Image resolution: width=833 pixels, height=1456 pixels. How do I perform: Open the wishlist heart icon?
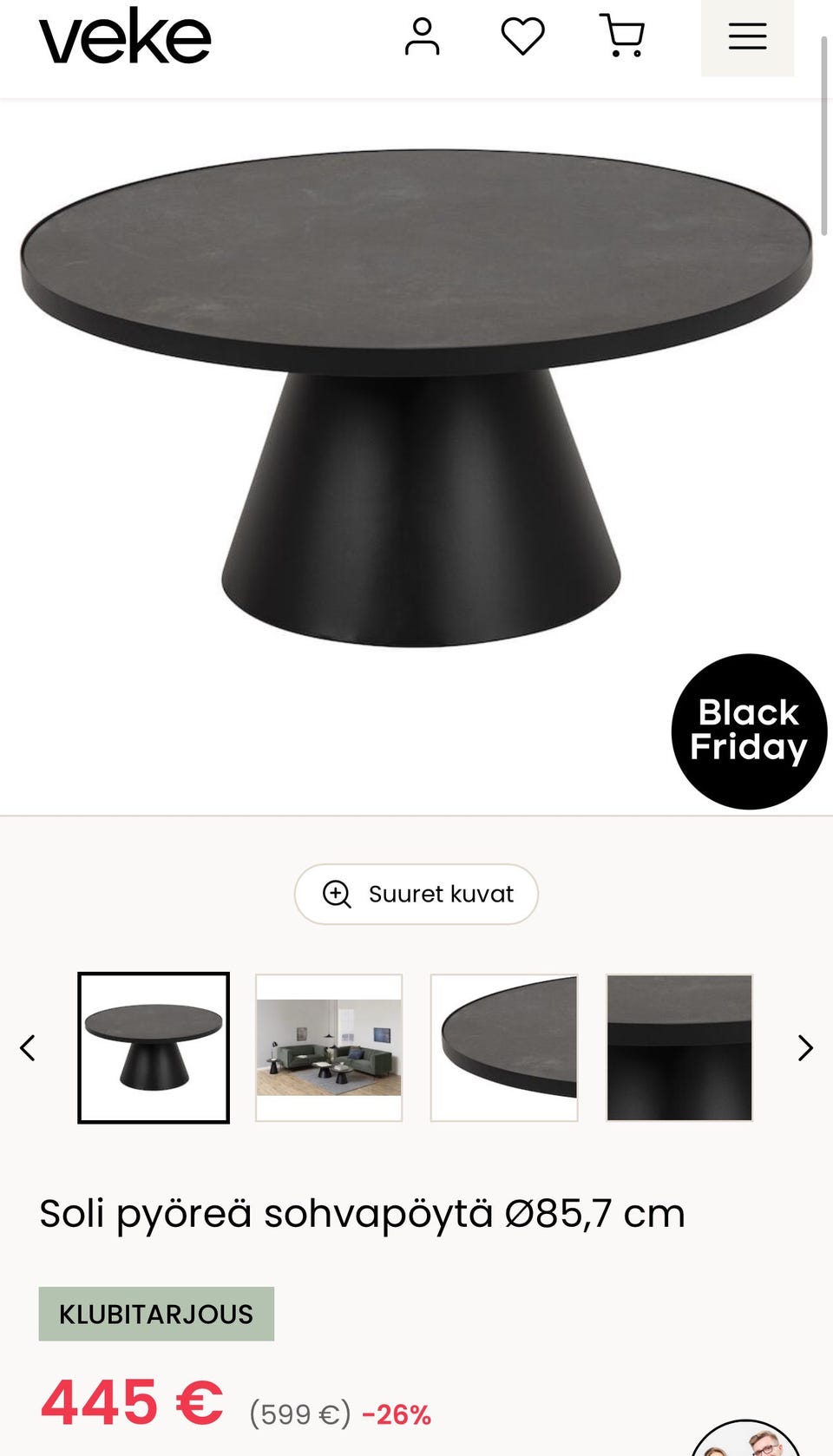pos(522,36)
